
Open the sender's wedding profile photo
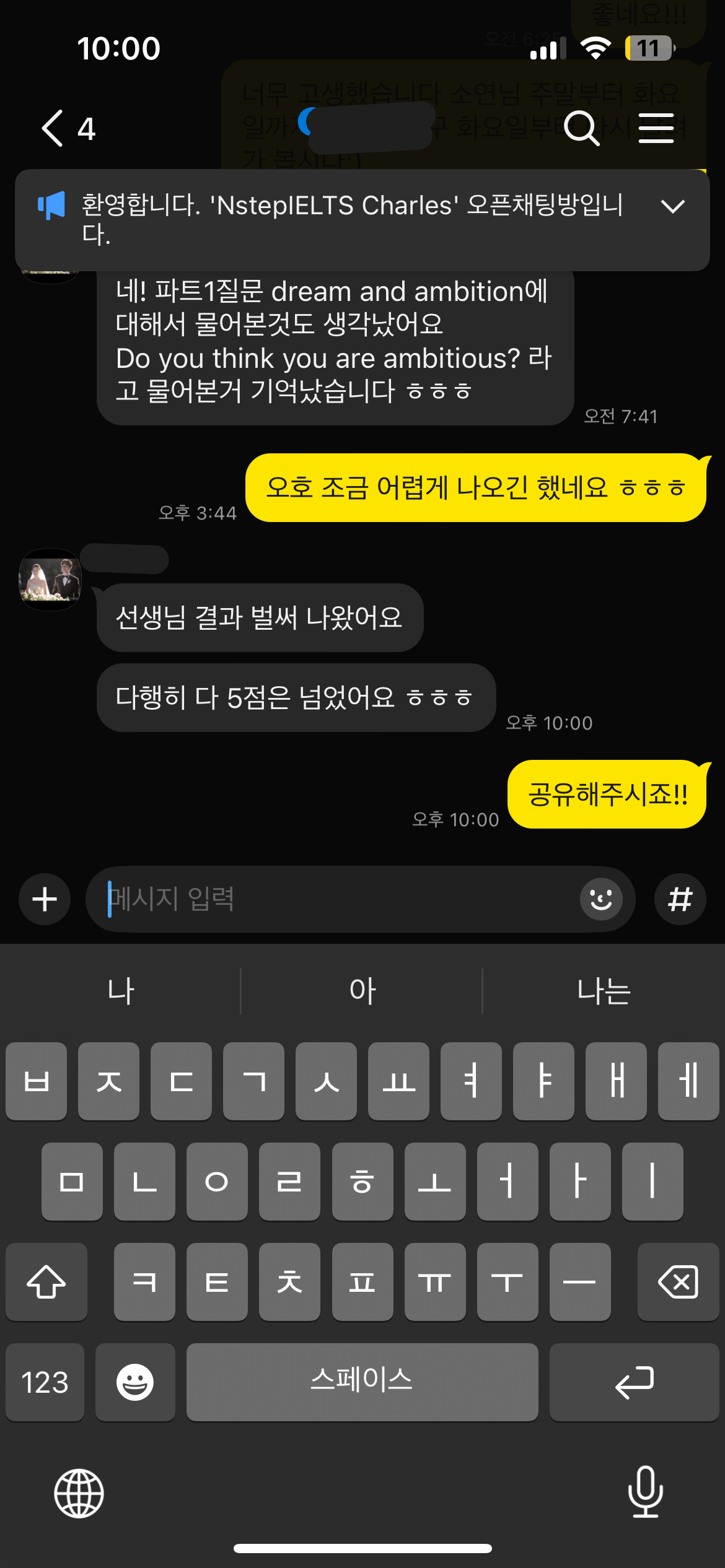point(50,580)
